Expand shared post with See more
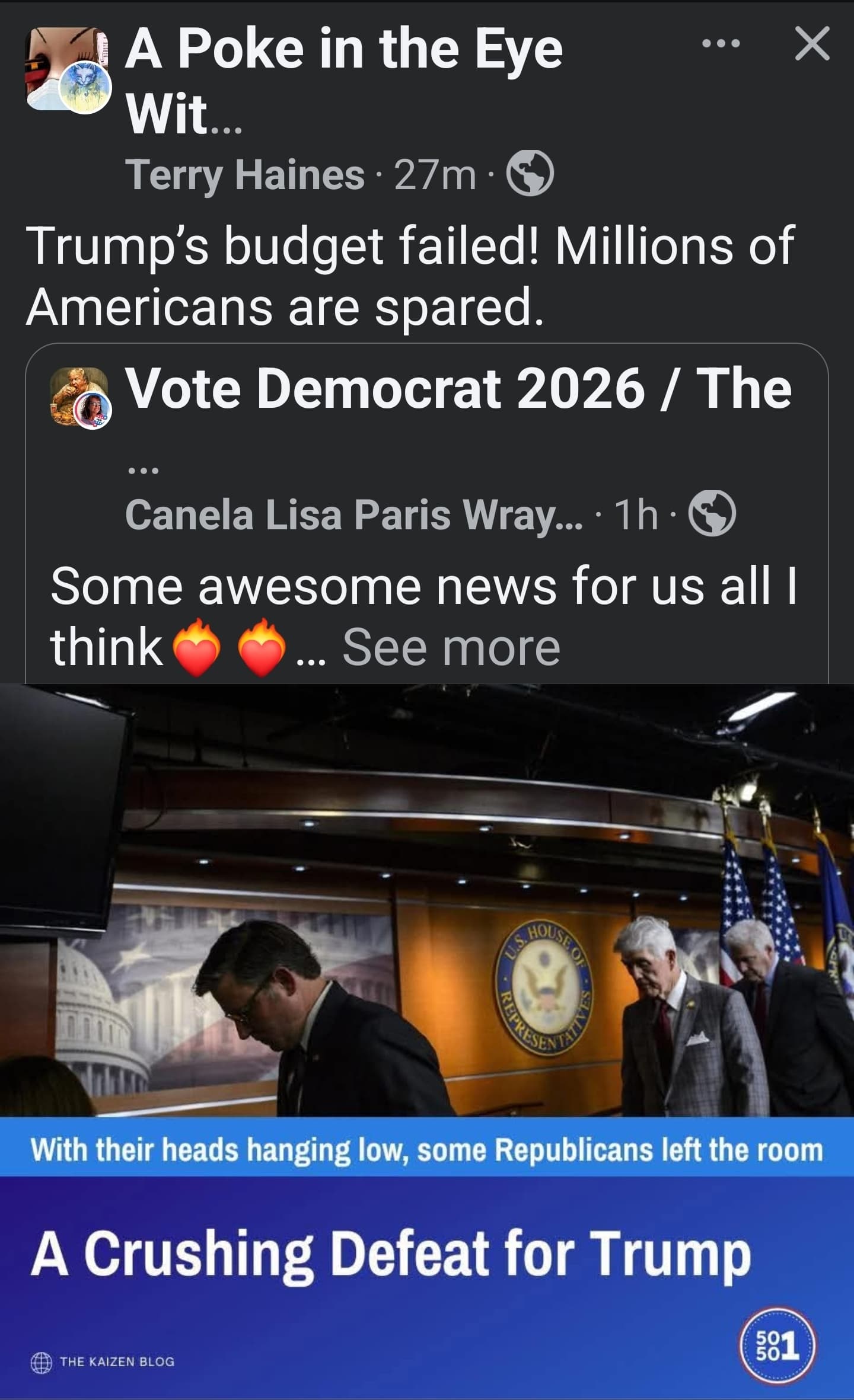The height and width of the screenshot is (1400, 854). (451, 647)
